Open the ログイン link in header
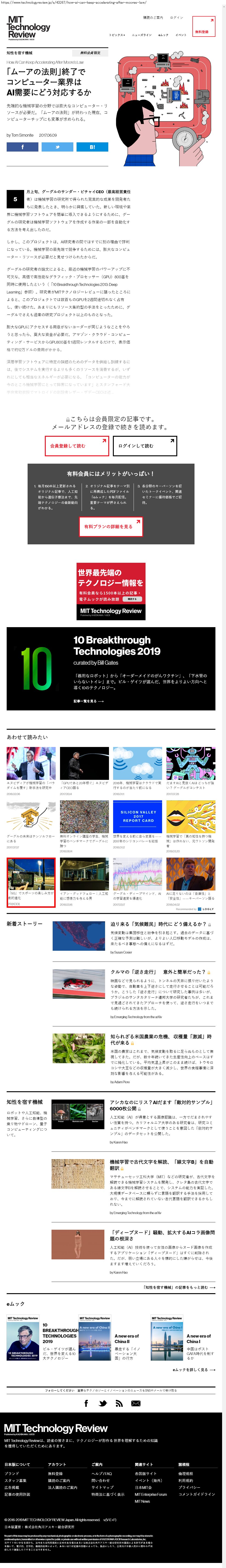This screenshot has width=226, height=1568. point(176,18)
